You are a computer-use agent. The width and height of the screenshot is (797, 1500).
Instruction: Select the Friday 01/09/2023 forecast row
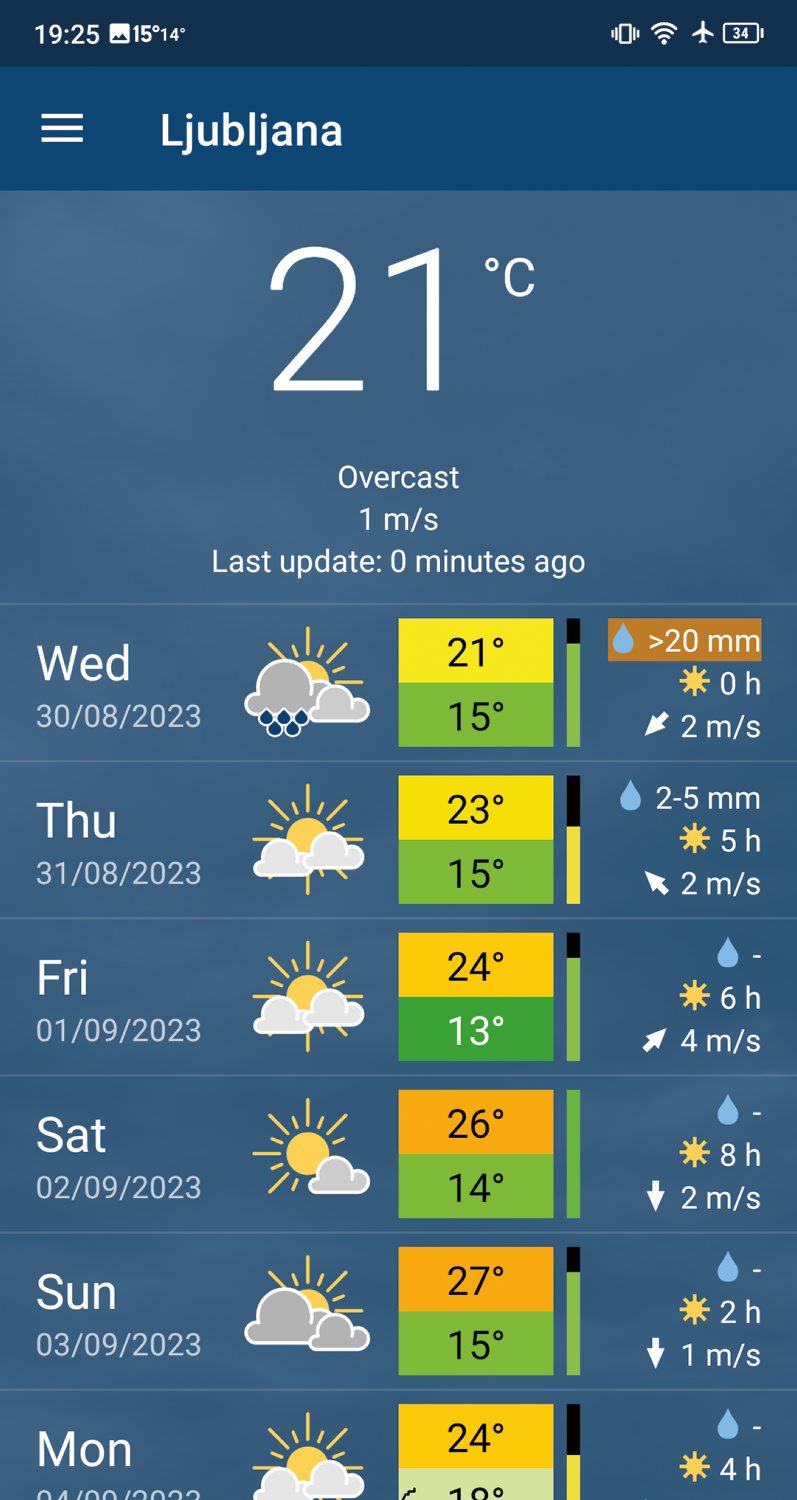click(398, 997)
